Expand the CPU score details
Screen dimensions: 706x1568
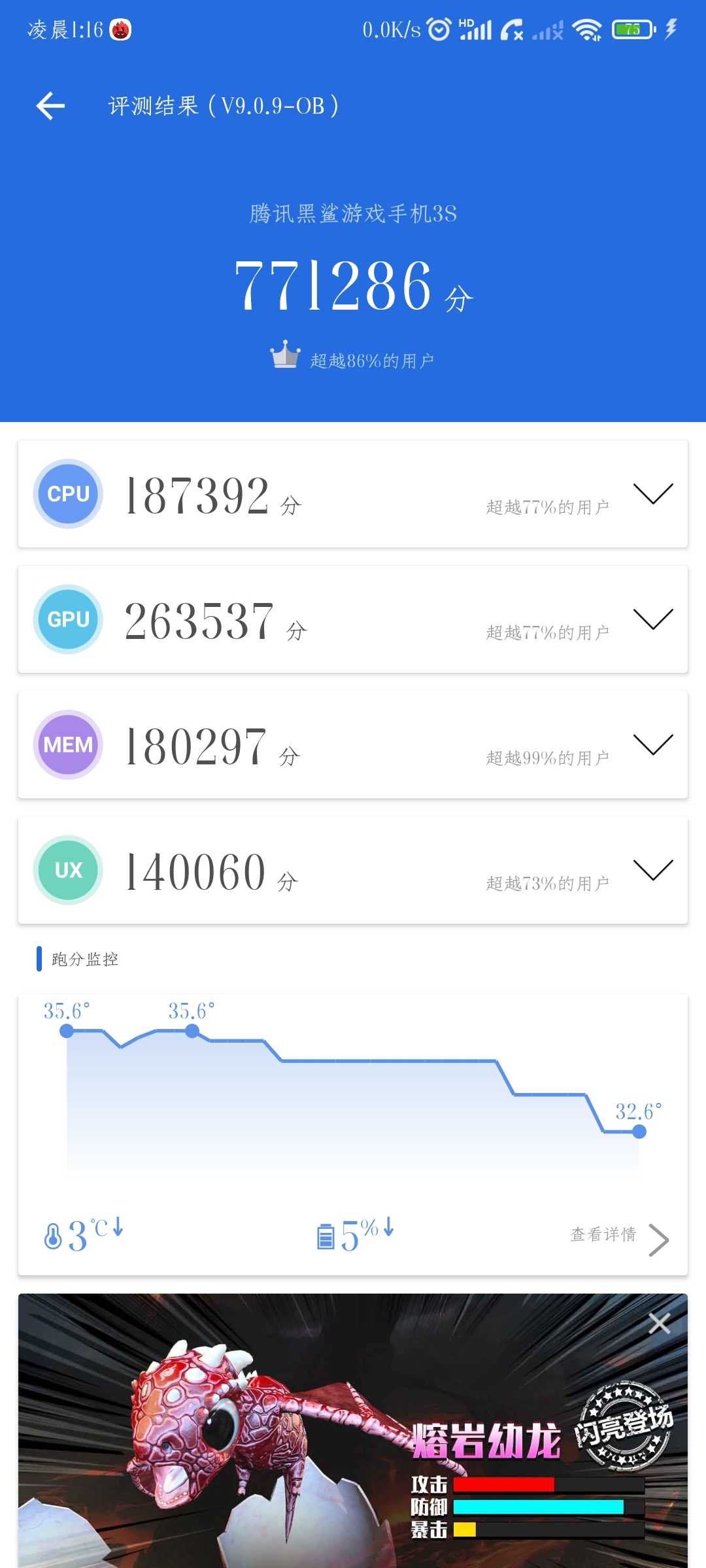coord(653,494)
